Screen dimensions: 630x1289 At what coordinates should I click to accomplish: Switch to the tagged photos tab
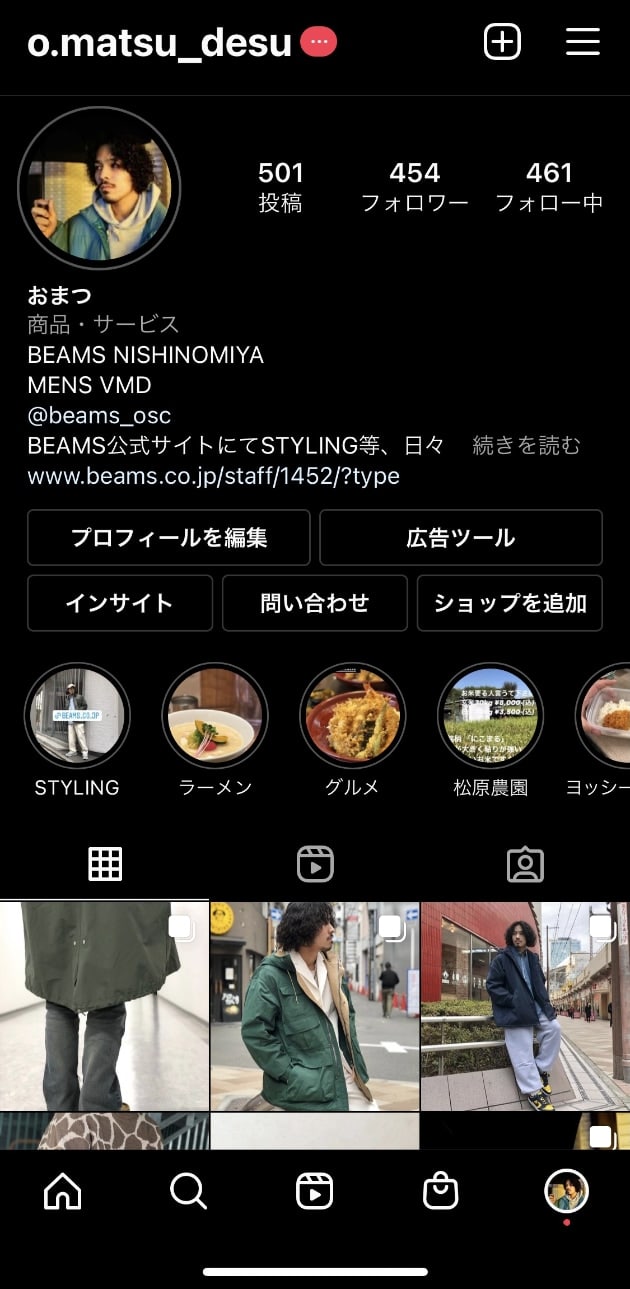point(525,864)
